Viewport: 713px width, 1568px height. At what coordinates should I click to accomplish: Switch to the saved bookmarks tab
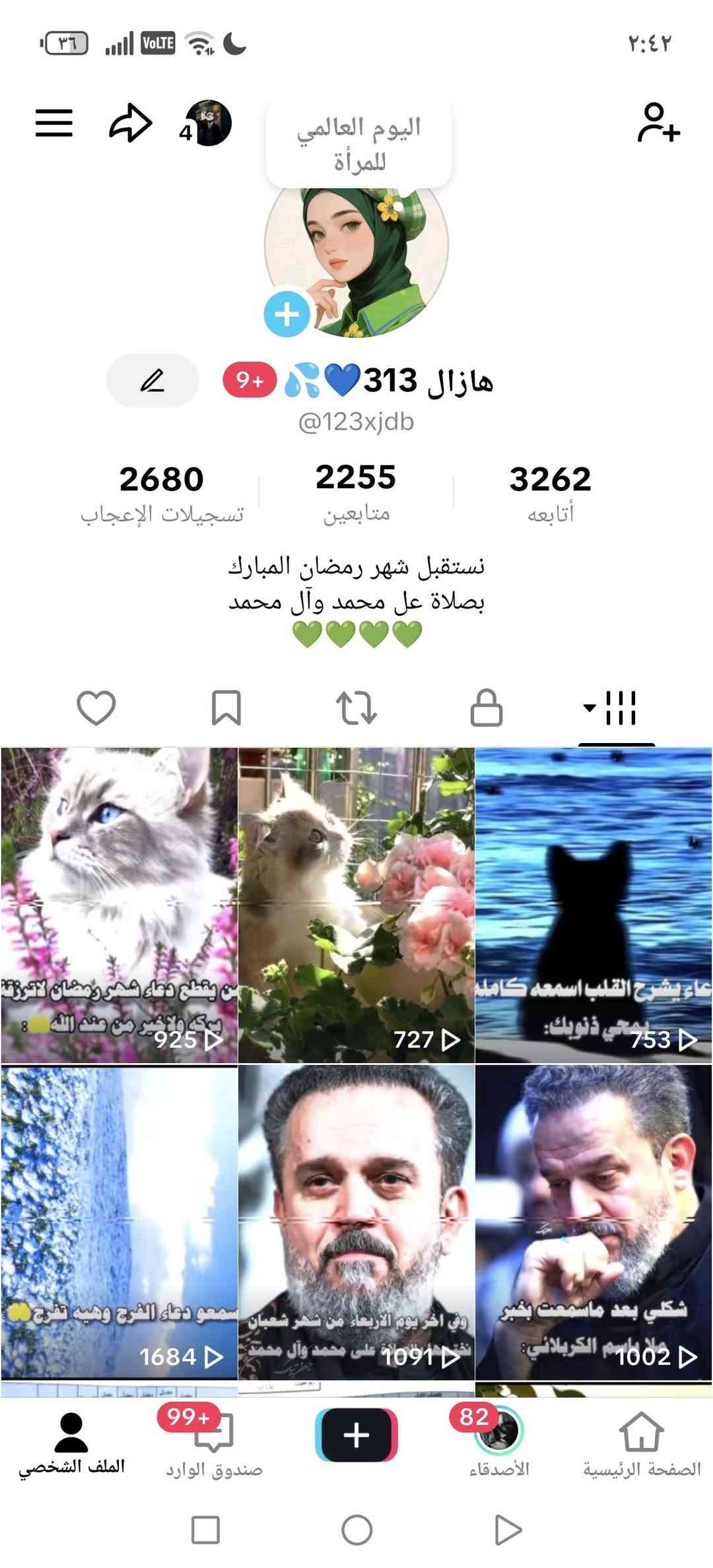coord(226,708)
